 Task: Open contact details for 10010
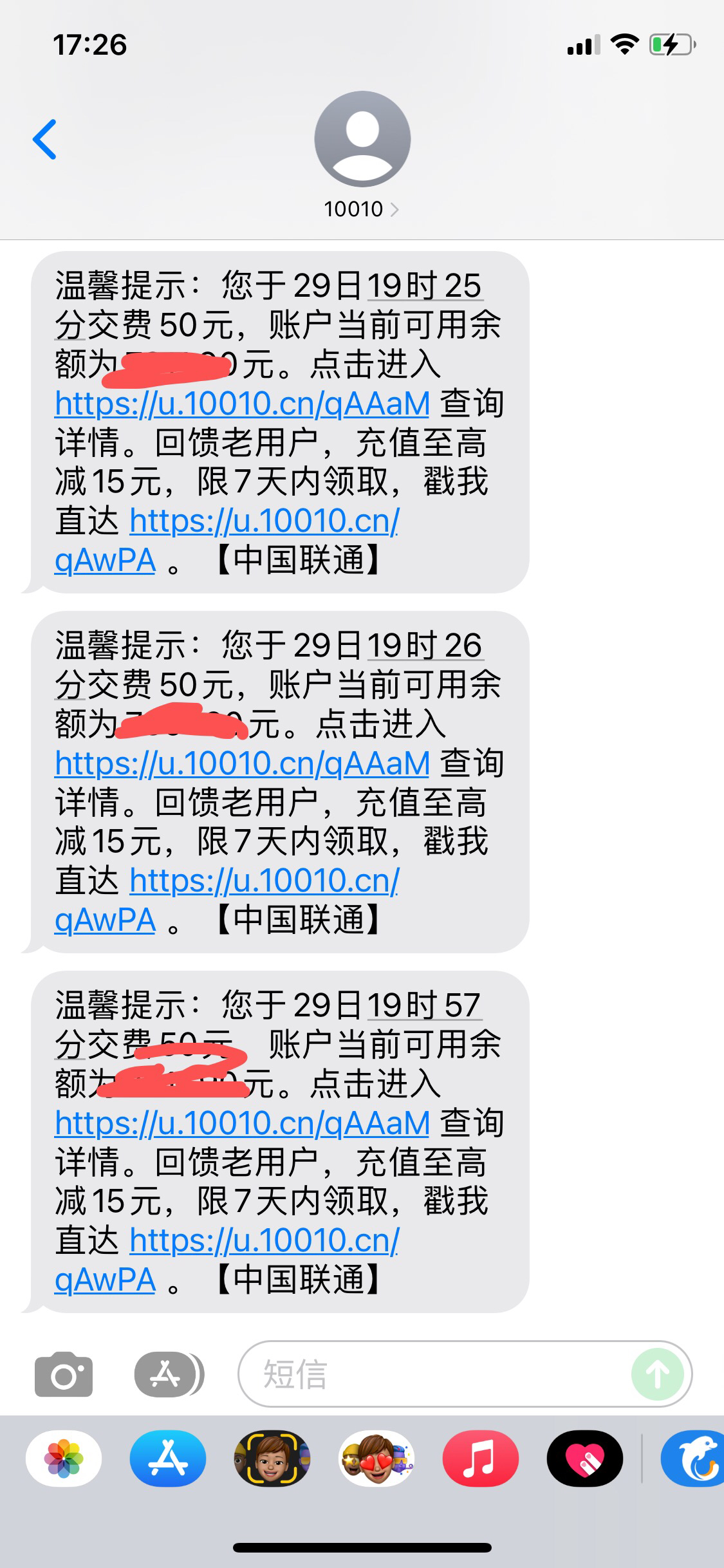362,209
